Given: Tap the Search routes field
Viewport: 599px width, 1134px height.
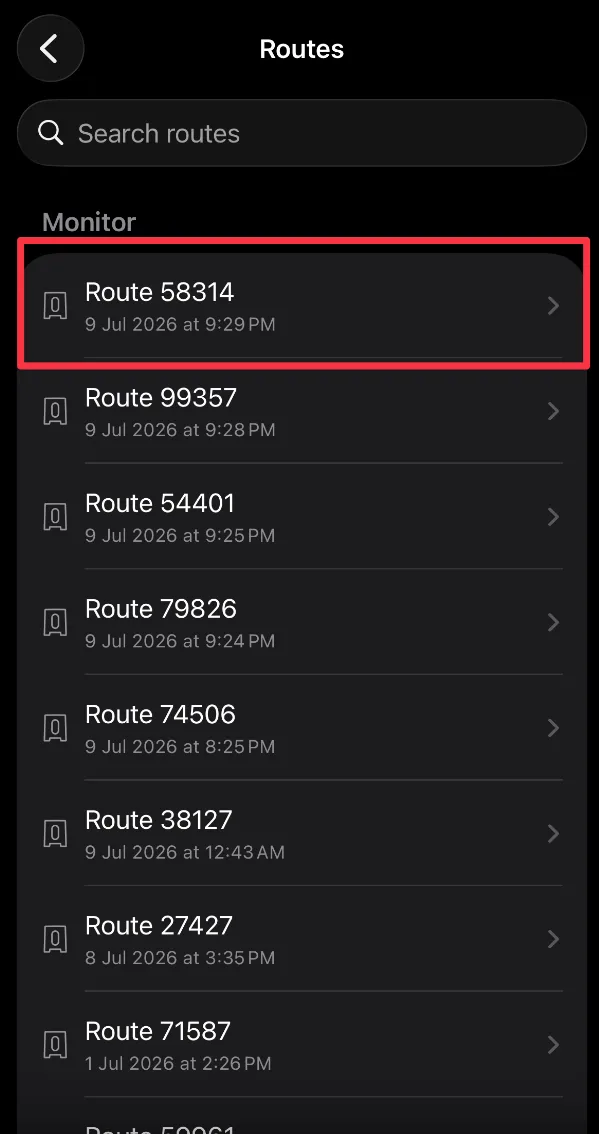Looking at the screenshot, I should [301, 133].
